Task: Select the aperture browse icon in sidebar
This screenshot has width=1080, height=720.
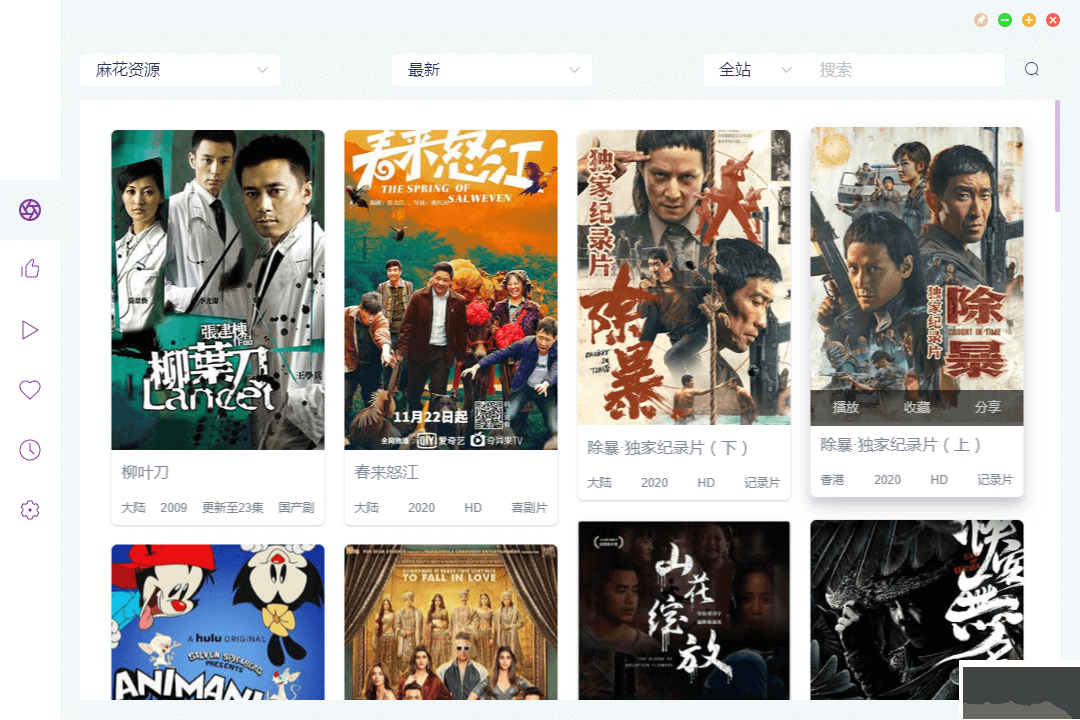Action: (x=30, y=210)
